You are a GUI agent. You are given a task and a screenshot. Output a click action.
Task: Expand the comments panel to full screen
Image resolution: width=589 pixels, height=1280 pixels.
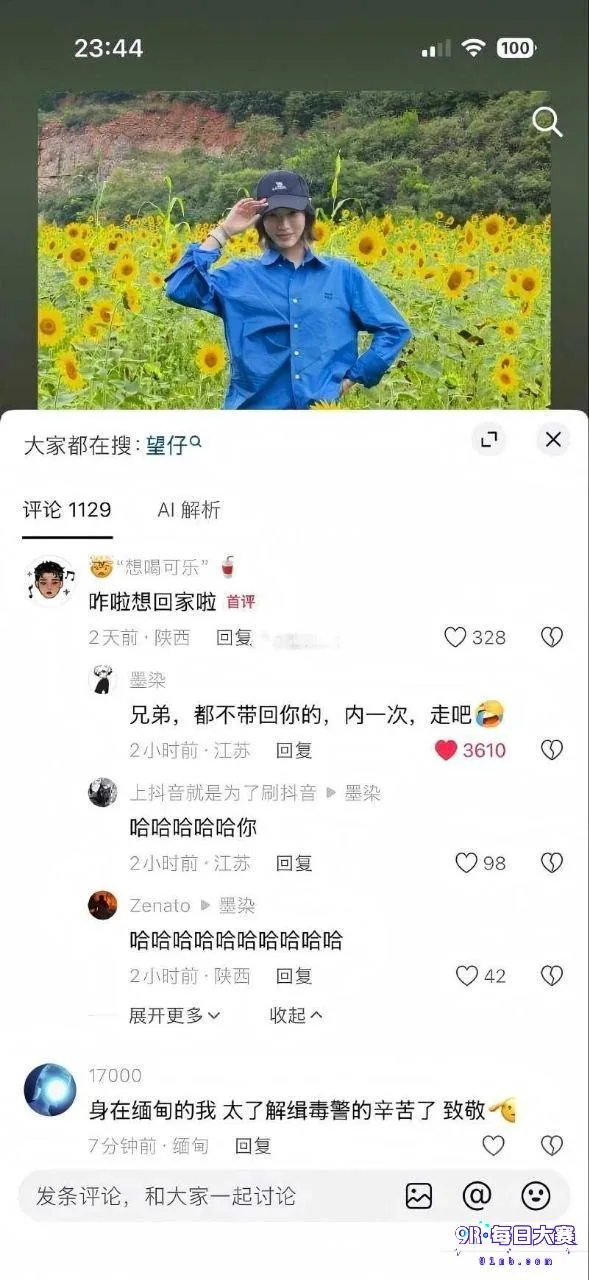pyautogui.click(x=489, y=439)
